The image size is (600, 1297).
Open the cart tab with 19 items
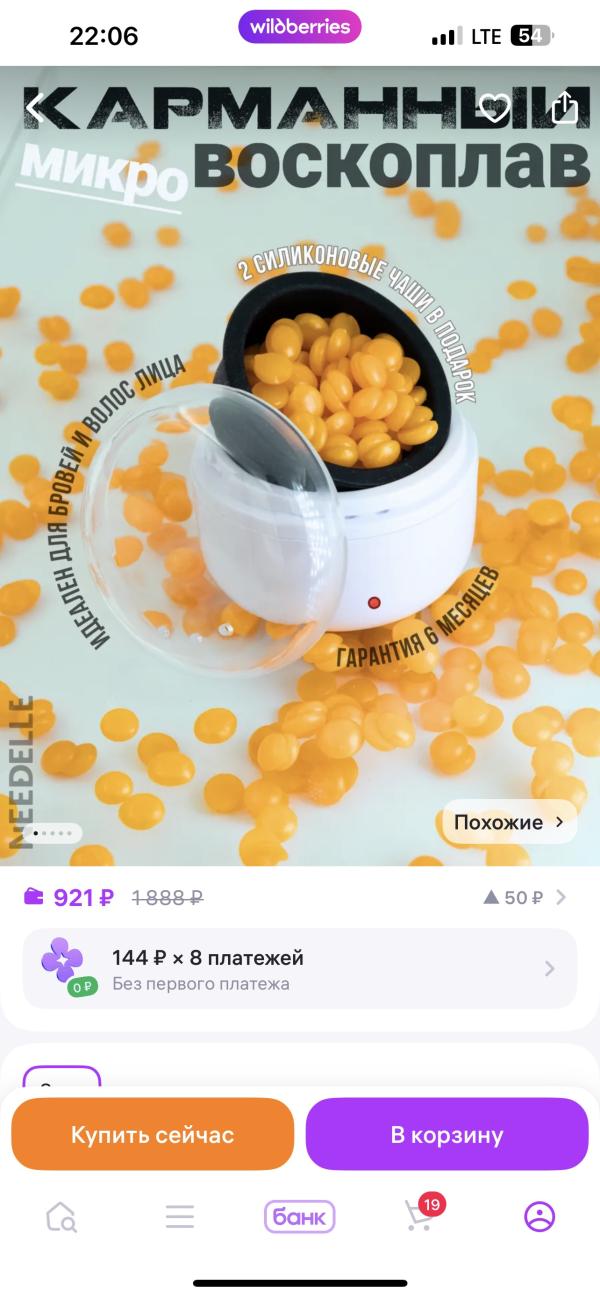pyautogui.click(x=420, y=1215)
